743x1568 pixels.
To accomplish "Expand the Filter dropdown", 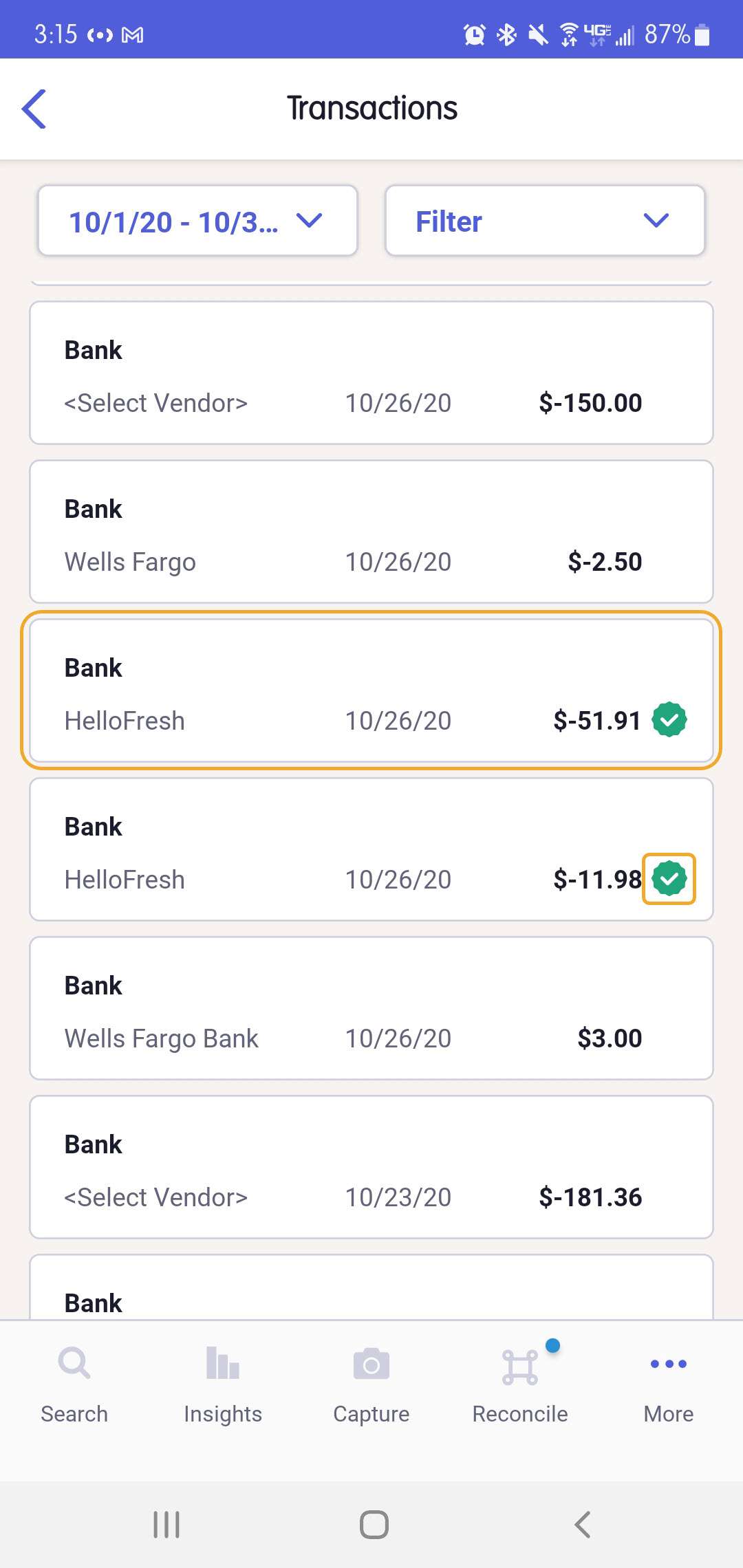I will coord(545,221).
